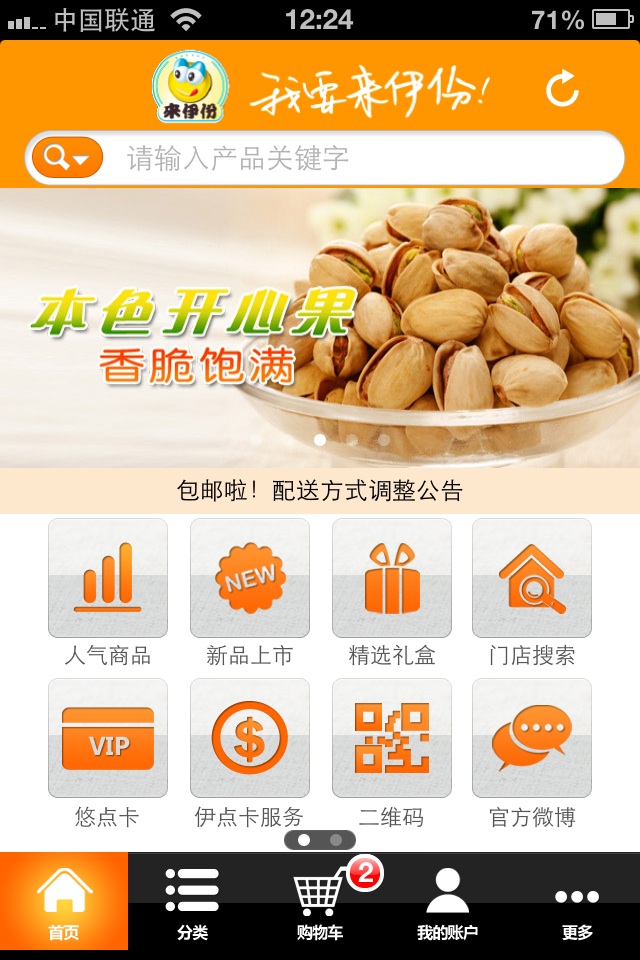Switch to the 分类 categories tab
Viewport: 640px width, 960px height.
pos(192,904)
